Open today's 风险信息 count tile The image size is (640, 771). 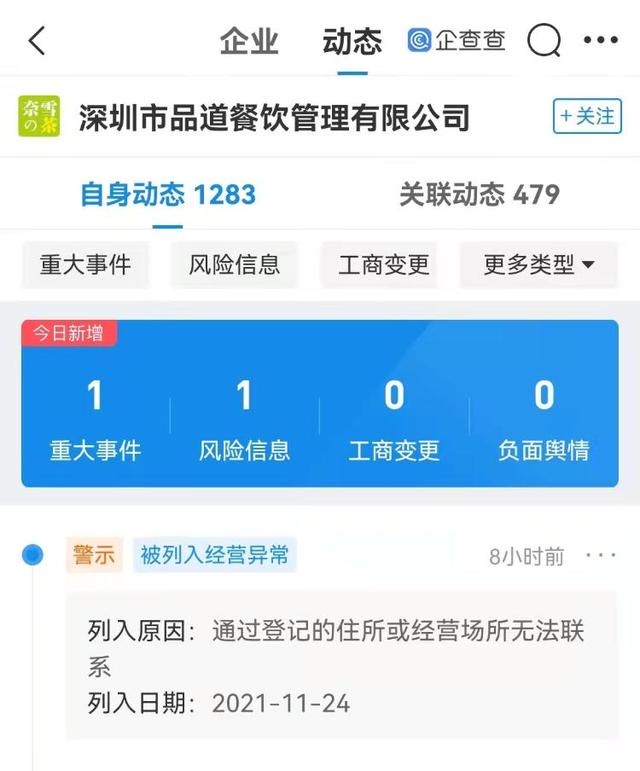(x=244, y=420)
